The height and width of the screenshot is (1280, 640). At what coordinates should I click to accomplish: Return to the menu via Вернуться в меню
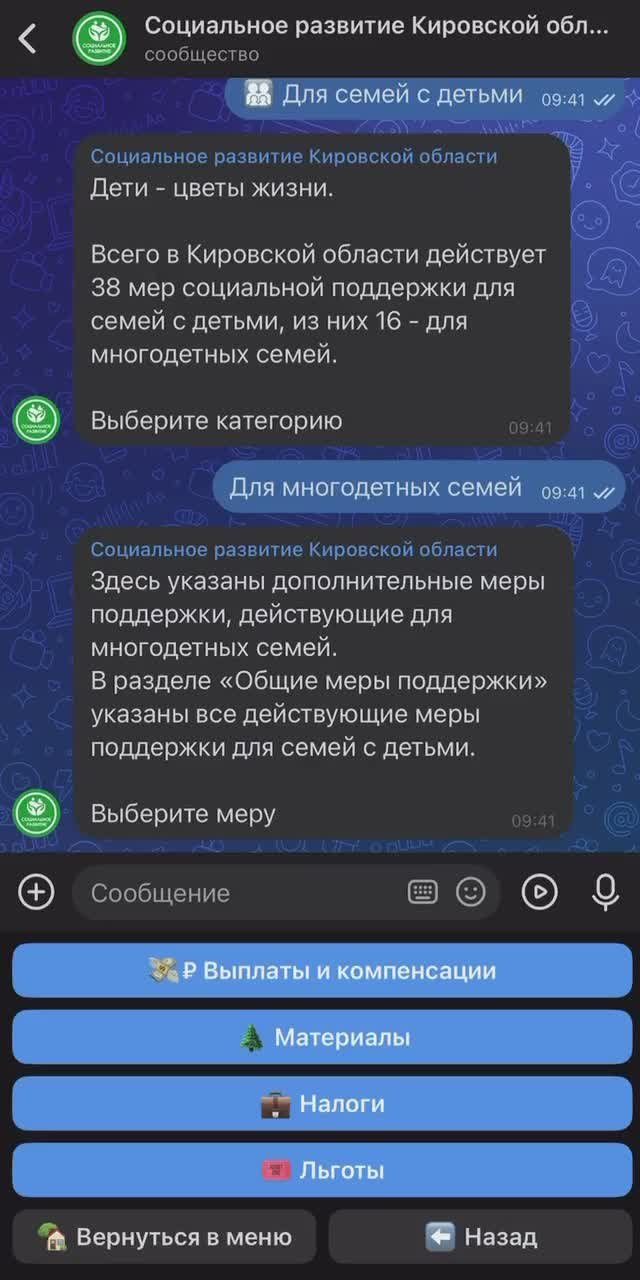coord(164,1237)
